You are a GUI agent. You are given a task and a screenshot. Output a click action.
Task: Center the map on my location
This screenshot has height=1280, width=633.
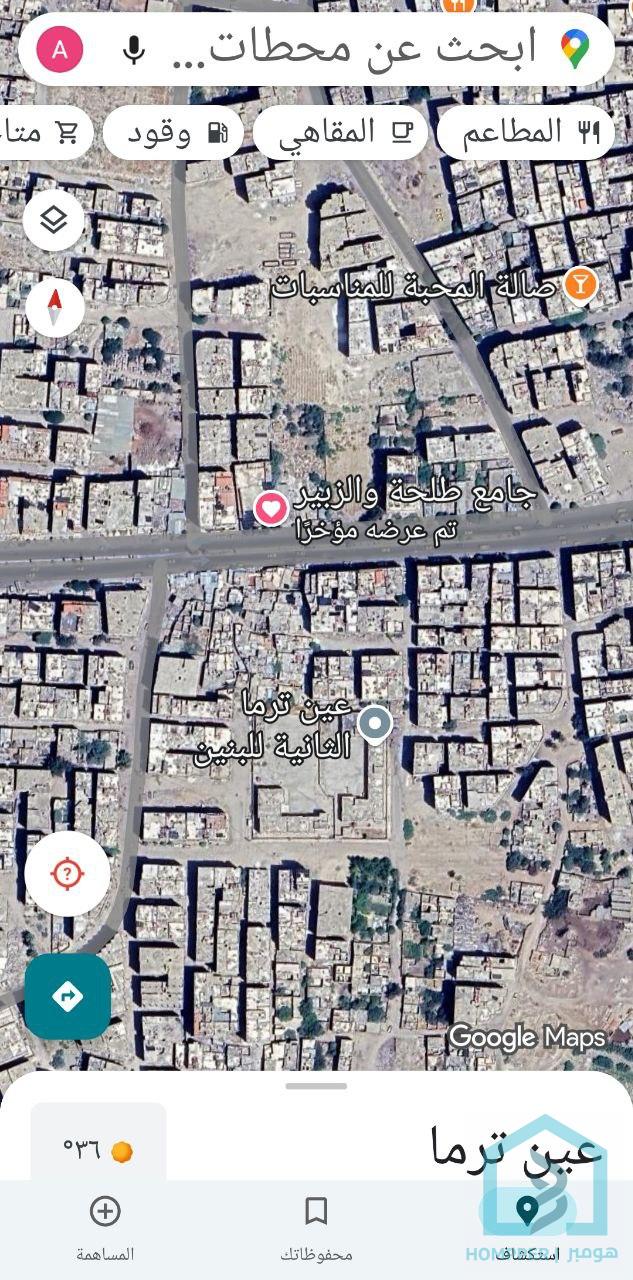click(x=67, y=874)
